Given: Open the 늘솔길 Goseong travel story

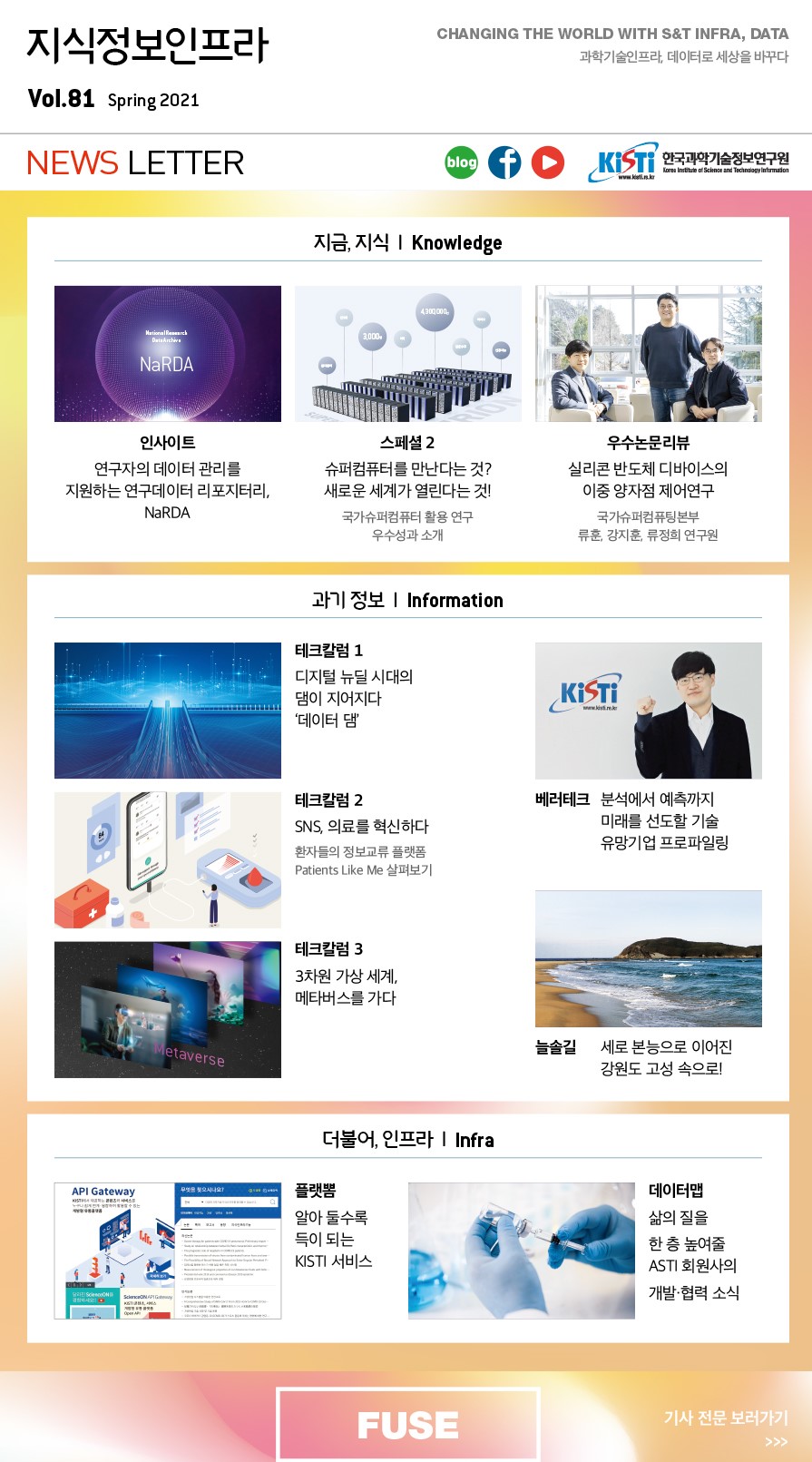Looking at the screenshot, I should point(649,958).
